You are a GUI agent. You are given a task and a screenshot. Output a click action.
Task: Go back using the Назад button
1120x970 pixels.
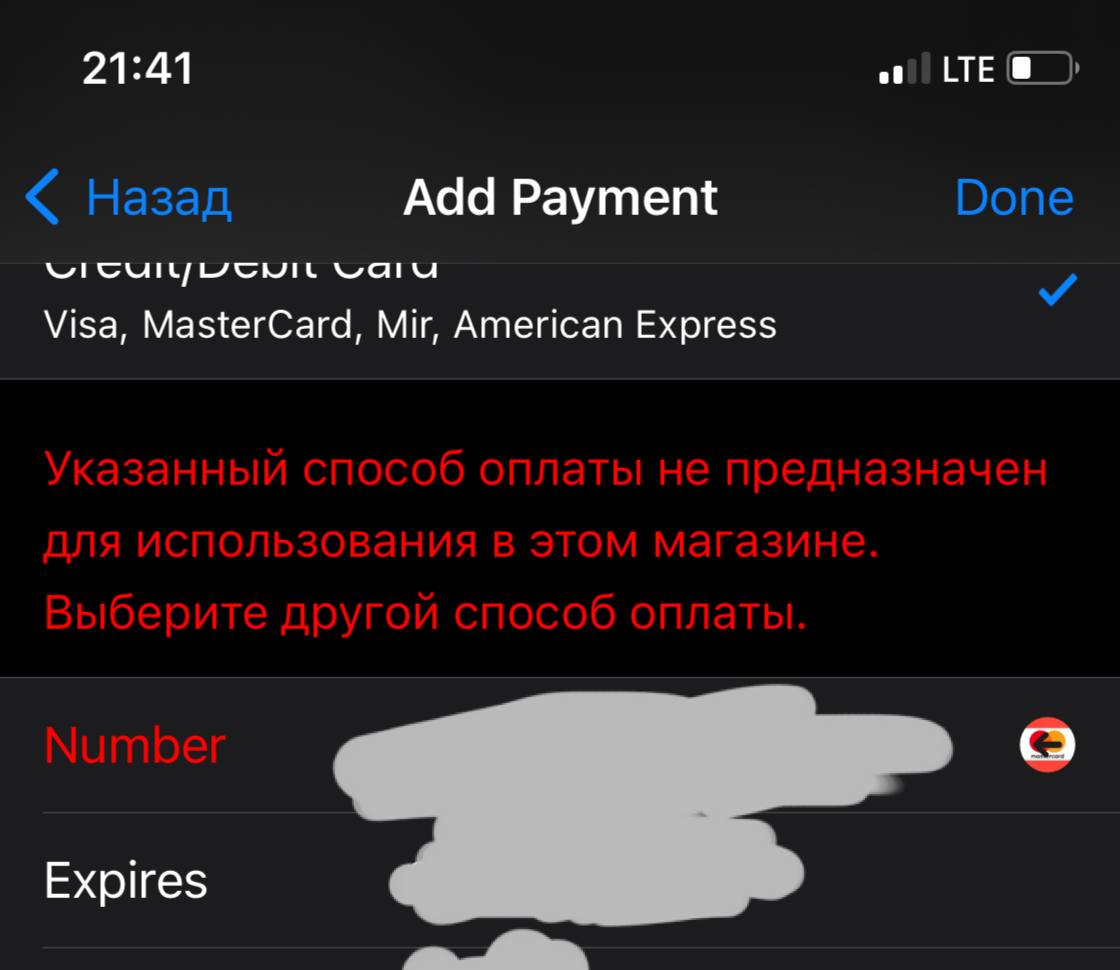tap(130, 198)
